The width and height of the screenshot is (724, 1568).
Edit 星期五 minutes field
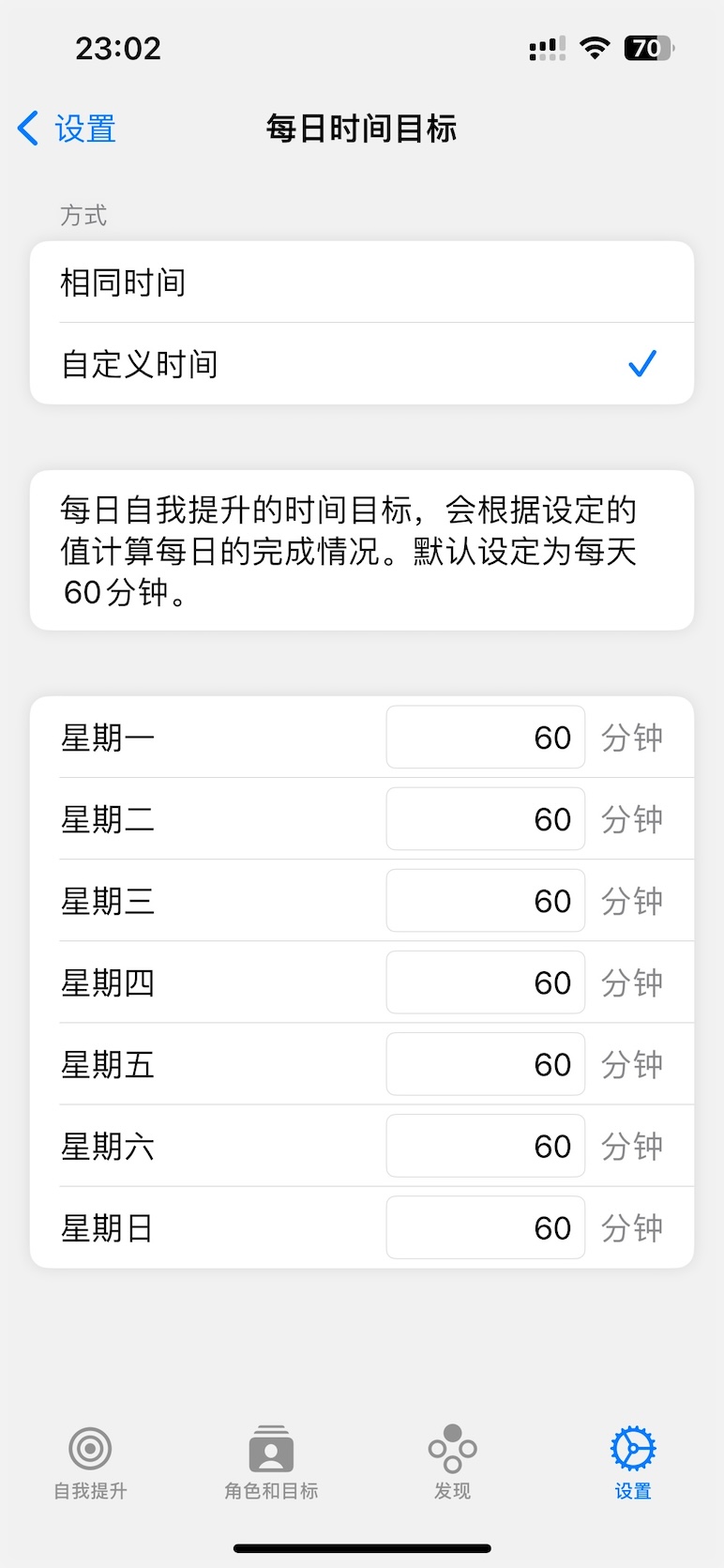pyautogui.click(x=485, y=1064)
